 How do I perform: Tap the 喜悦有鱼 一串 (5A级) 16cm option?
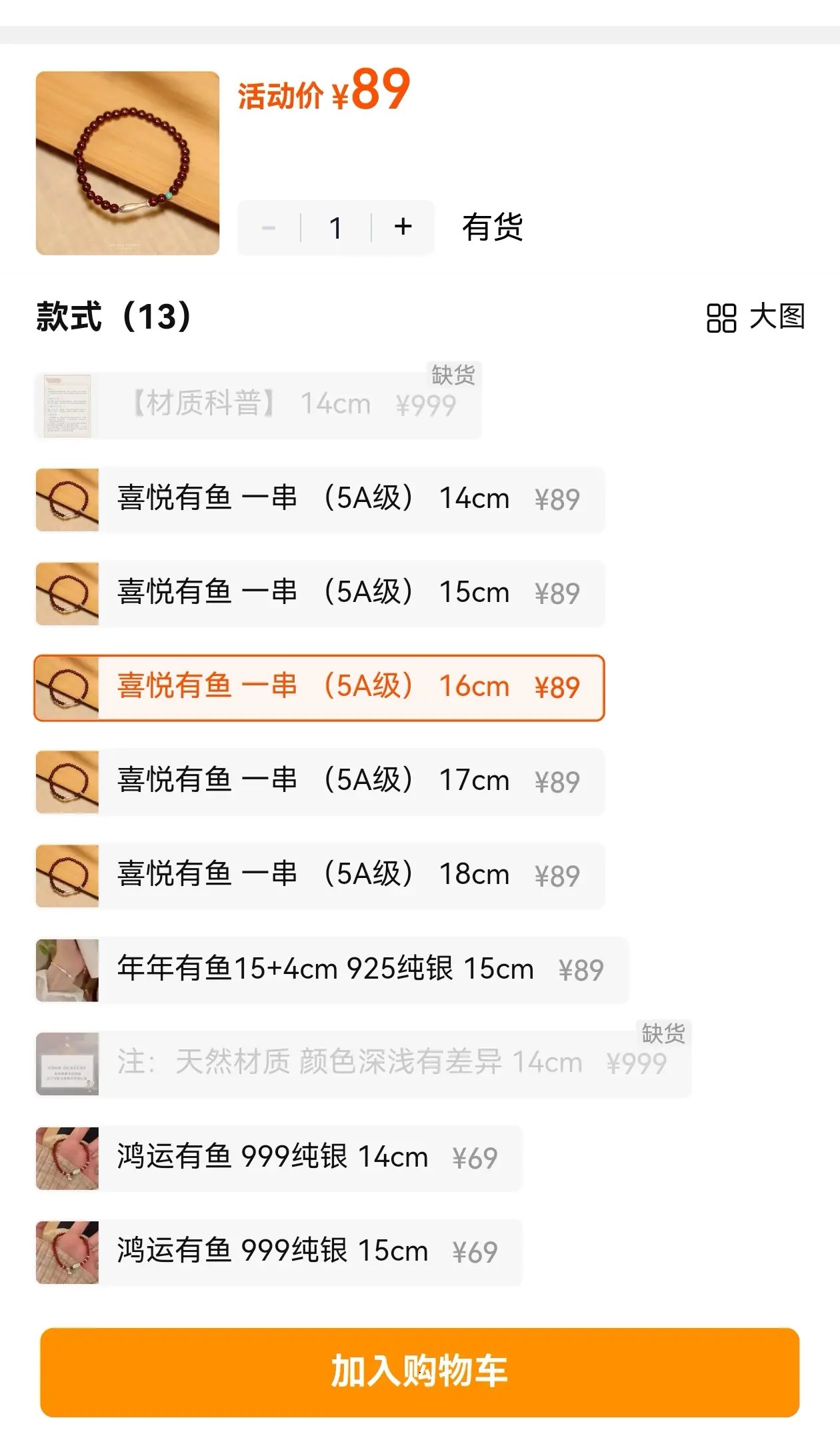(320, 687)
